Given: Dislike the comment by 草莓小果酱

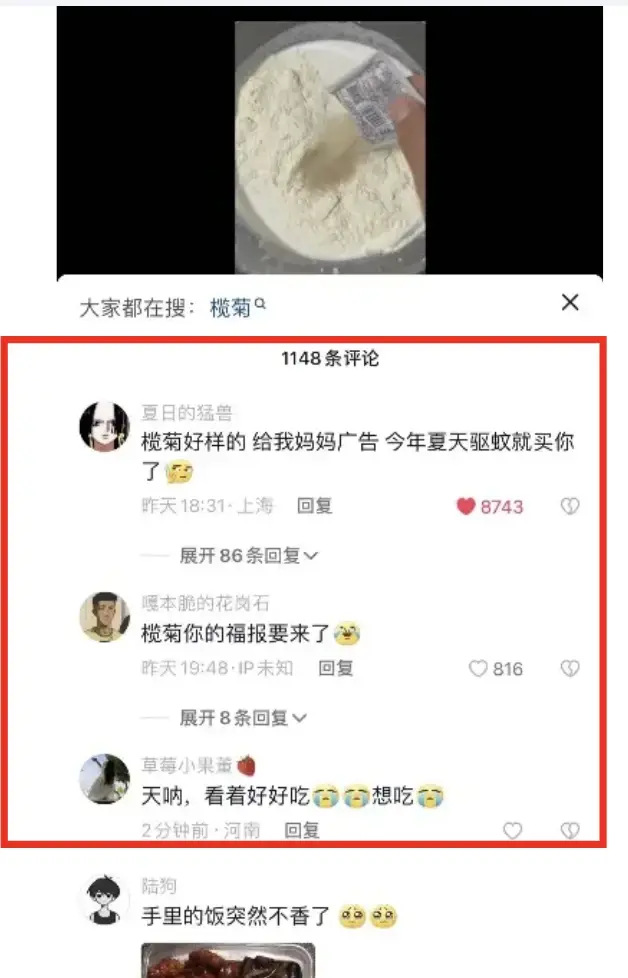Looking at the screenshot, I should pos(569,830).
